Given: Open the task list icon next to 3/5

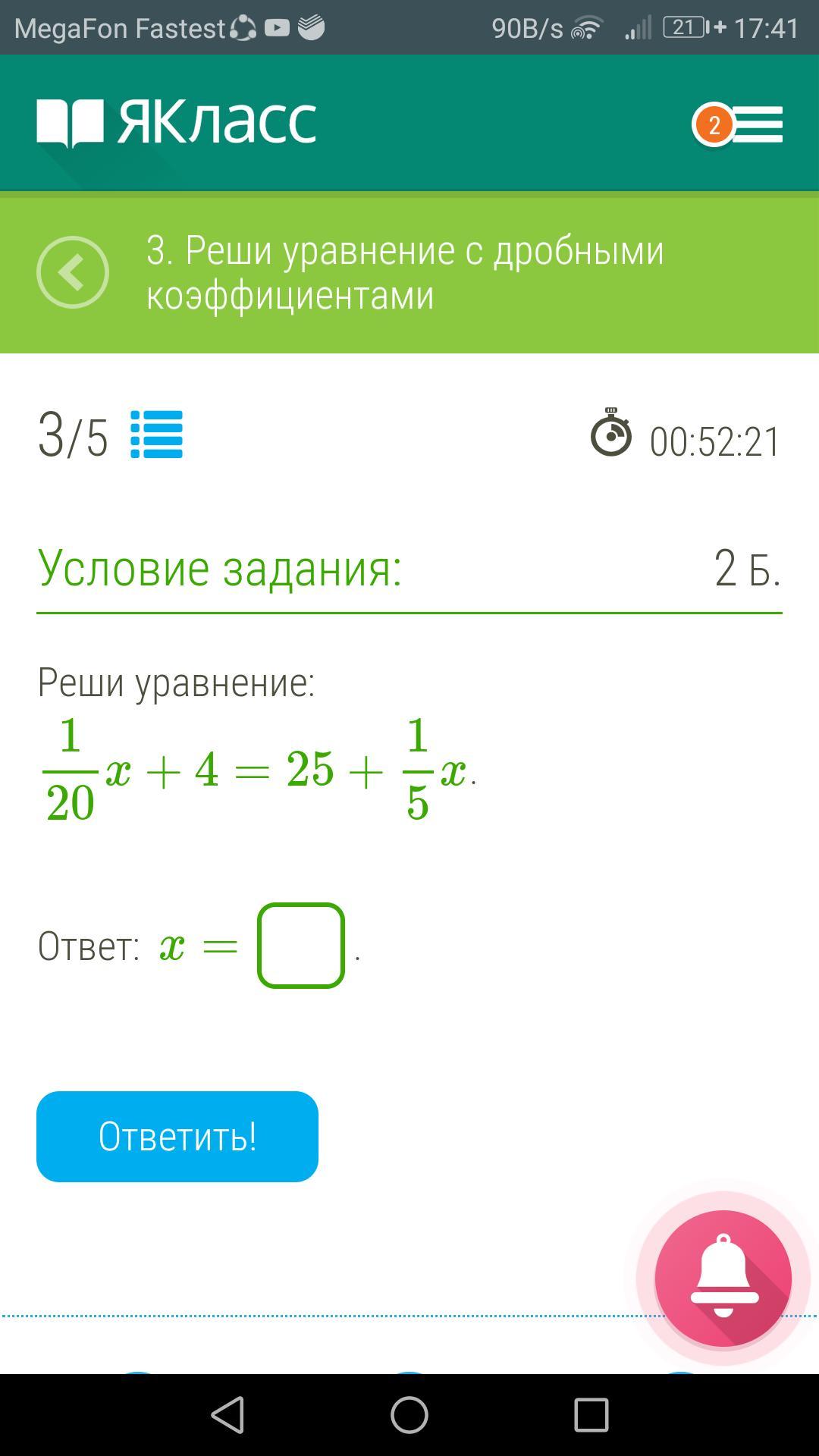Looking at the screenshot, I should coord(157,435).
